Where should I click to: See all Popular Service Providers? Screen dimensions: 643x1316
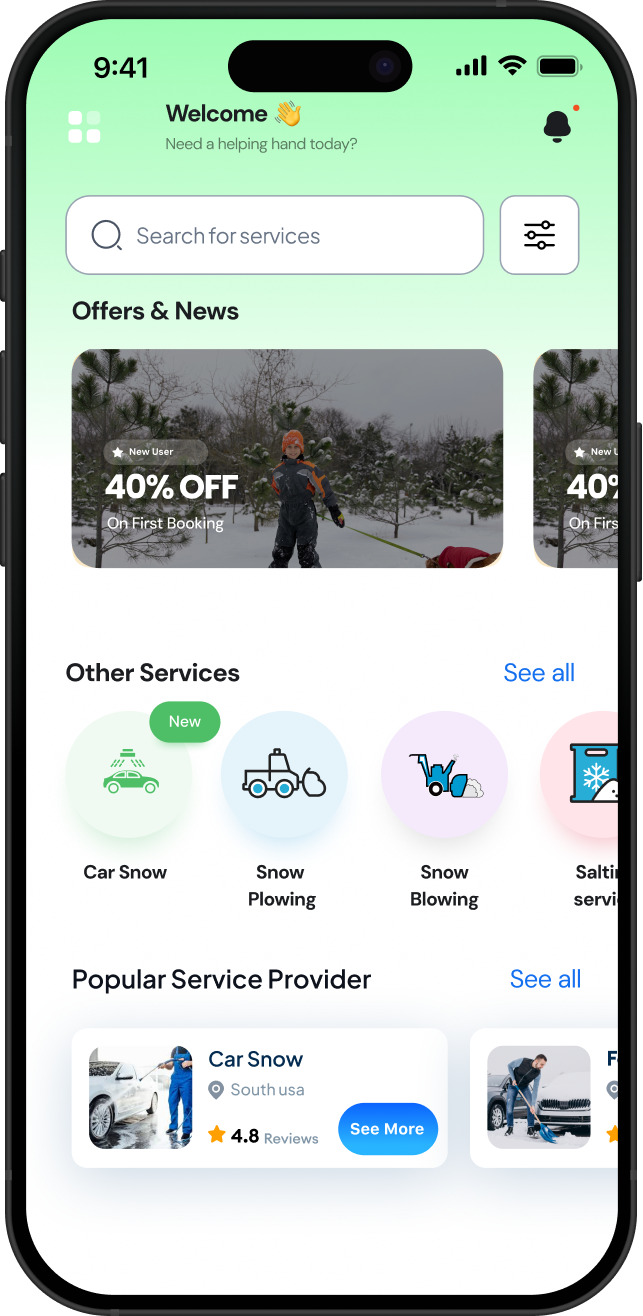[x=545, y=979]
